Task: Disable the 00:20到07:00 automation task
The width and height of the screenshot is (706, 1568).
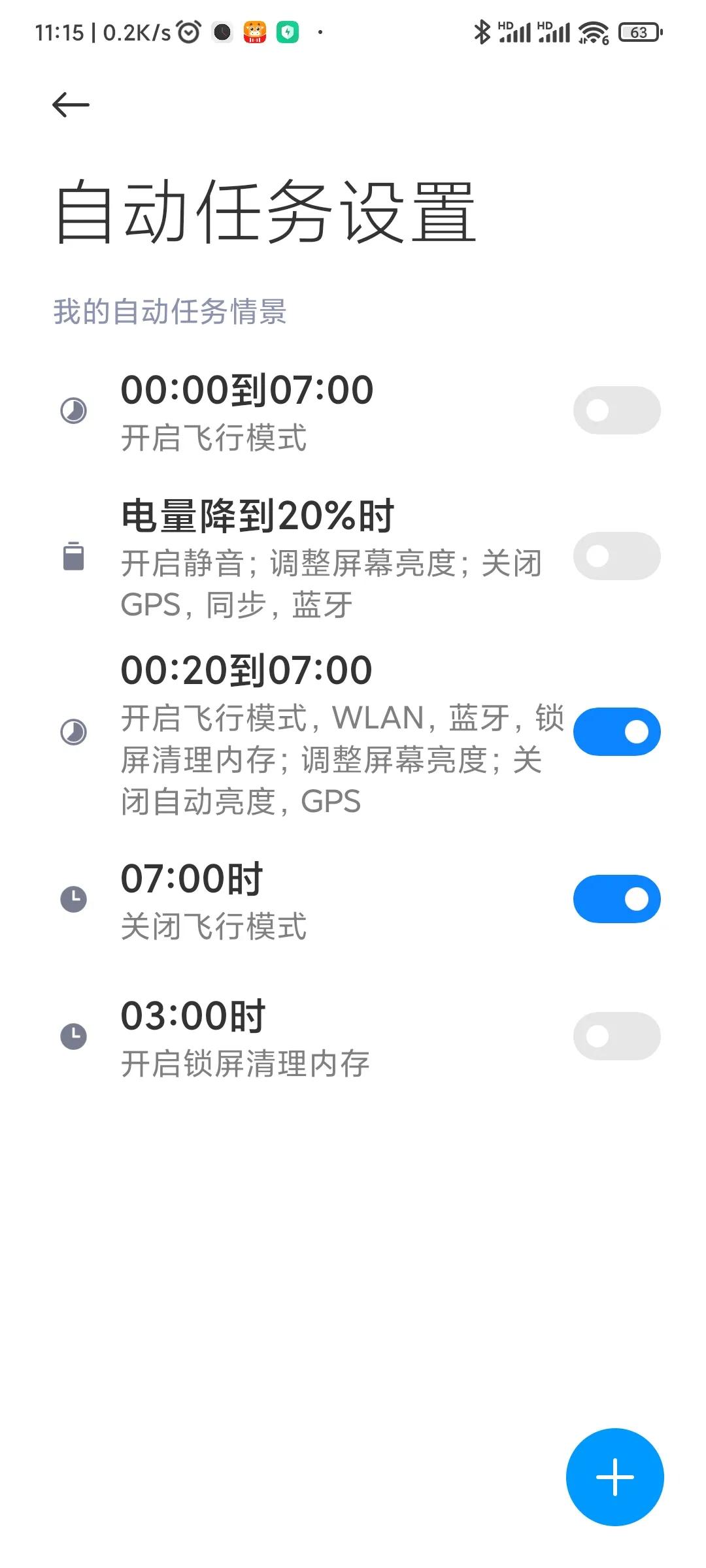Action: click(x=616, y=731)
